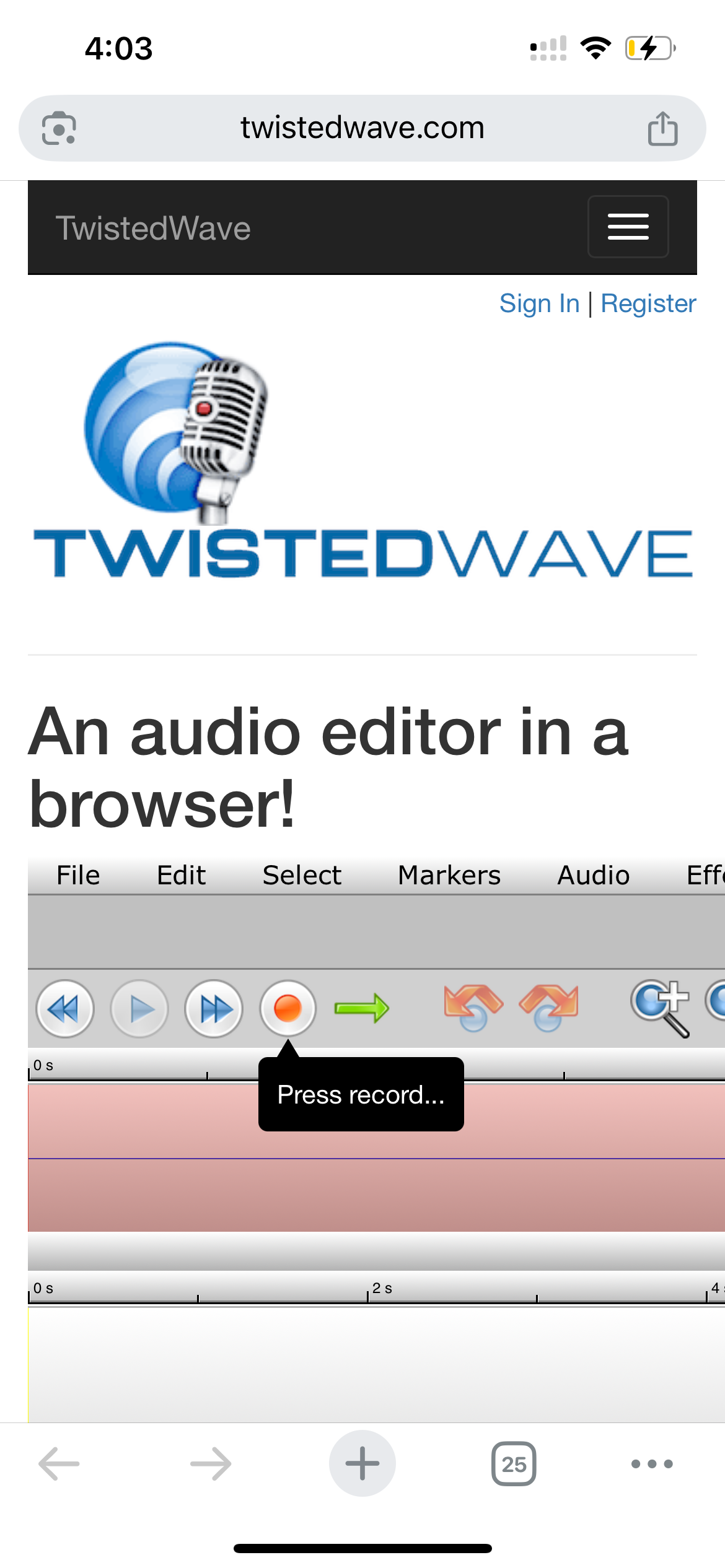
Task: Tap the Sign In link
Action: coord(539,303)
